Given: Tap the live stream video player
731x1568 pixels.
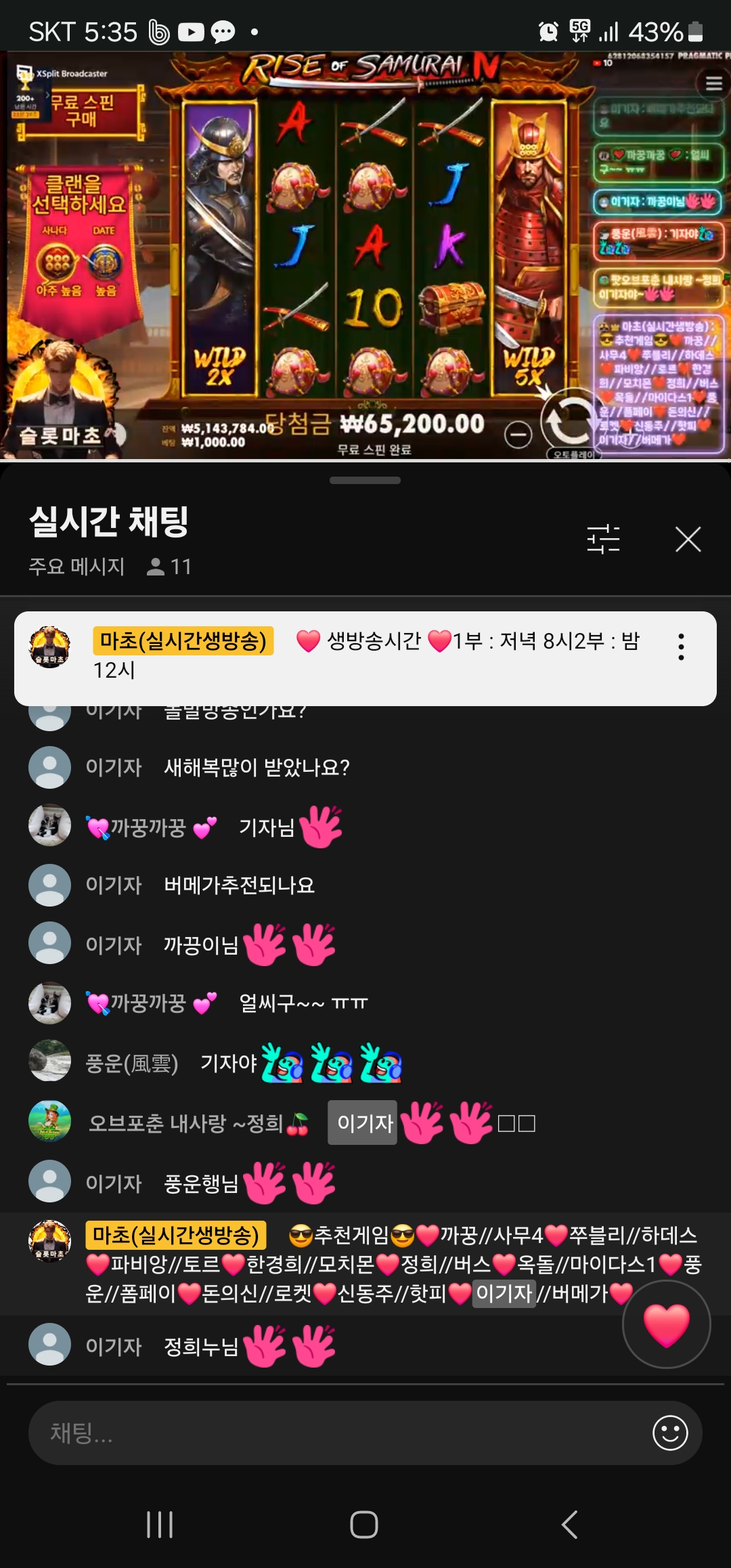Looking at the screenshot, I should [365, 256].
